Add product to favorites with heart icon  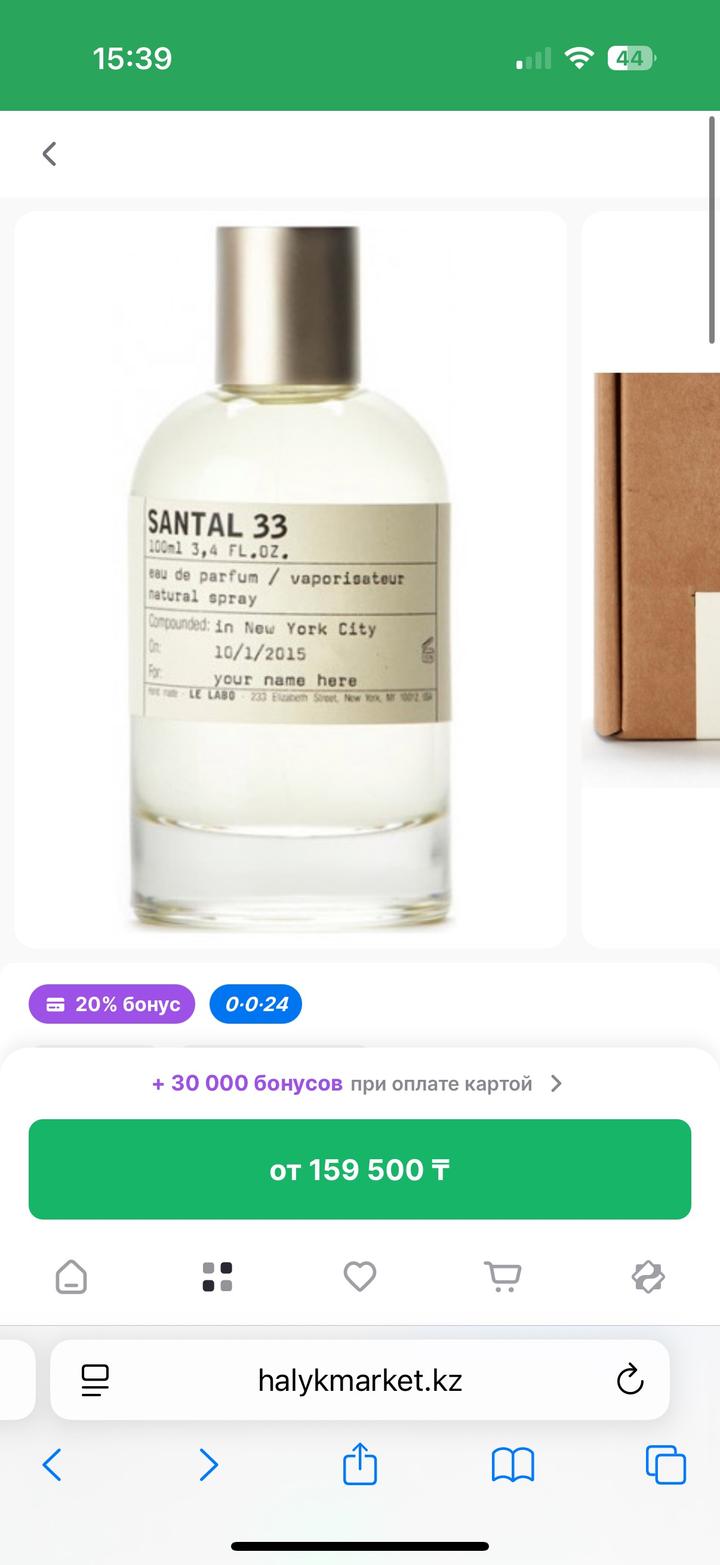(360, 1276)
